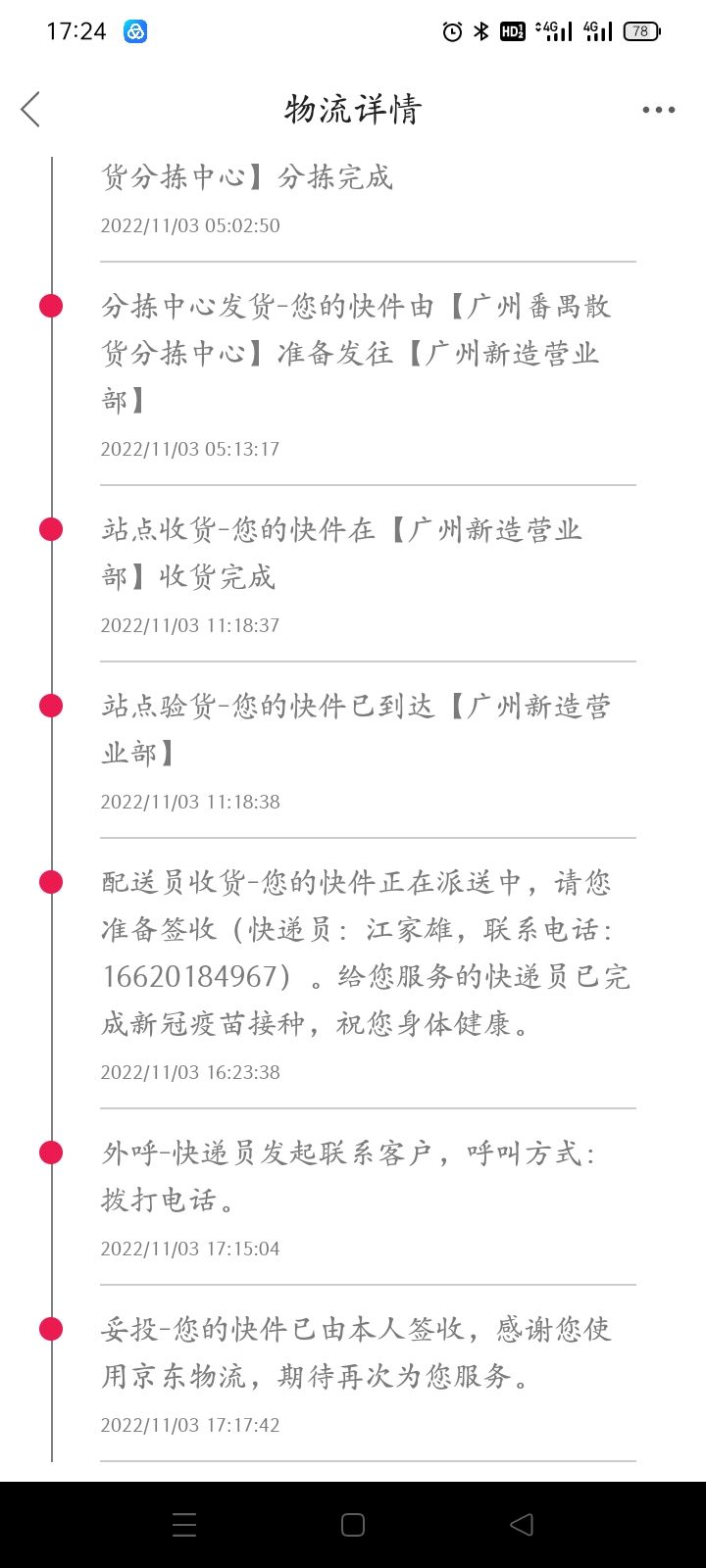Open the three-dot overflow menu
706x1568 pixels.
pyautogui.click(x=658, y=110)
